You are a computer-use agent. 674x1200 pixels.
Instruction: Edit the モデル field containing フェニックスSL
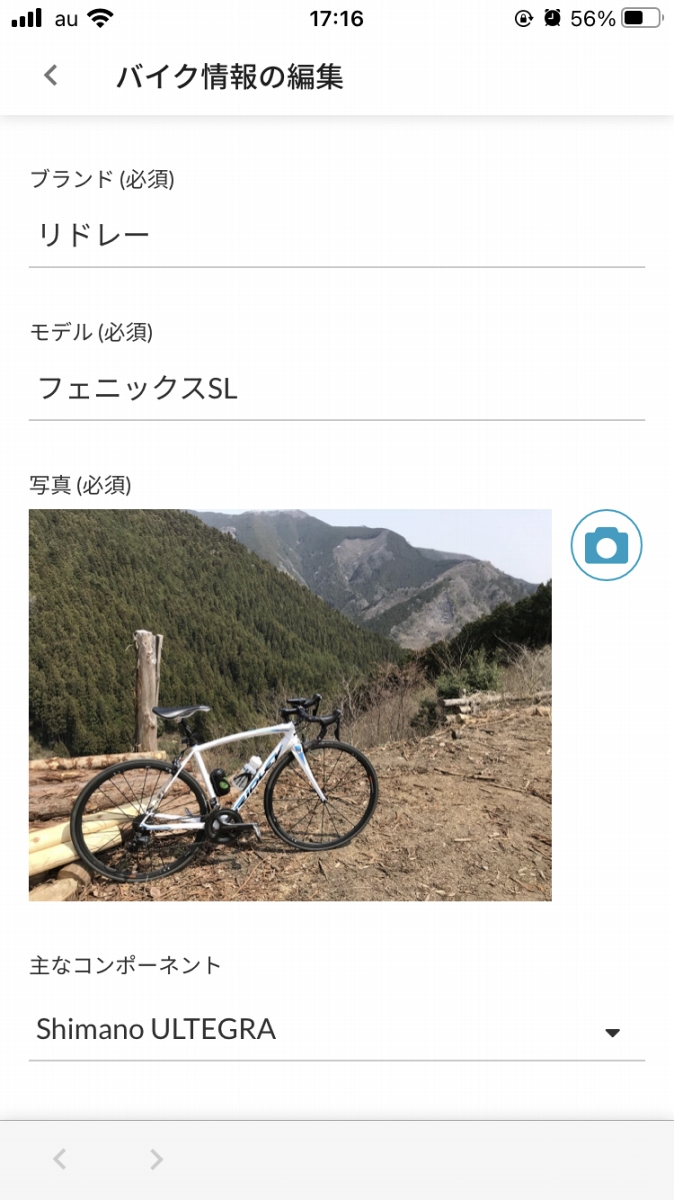(336, 389)
